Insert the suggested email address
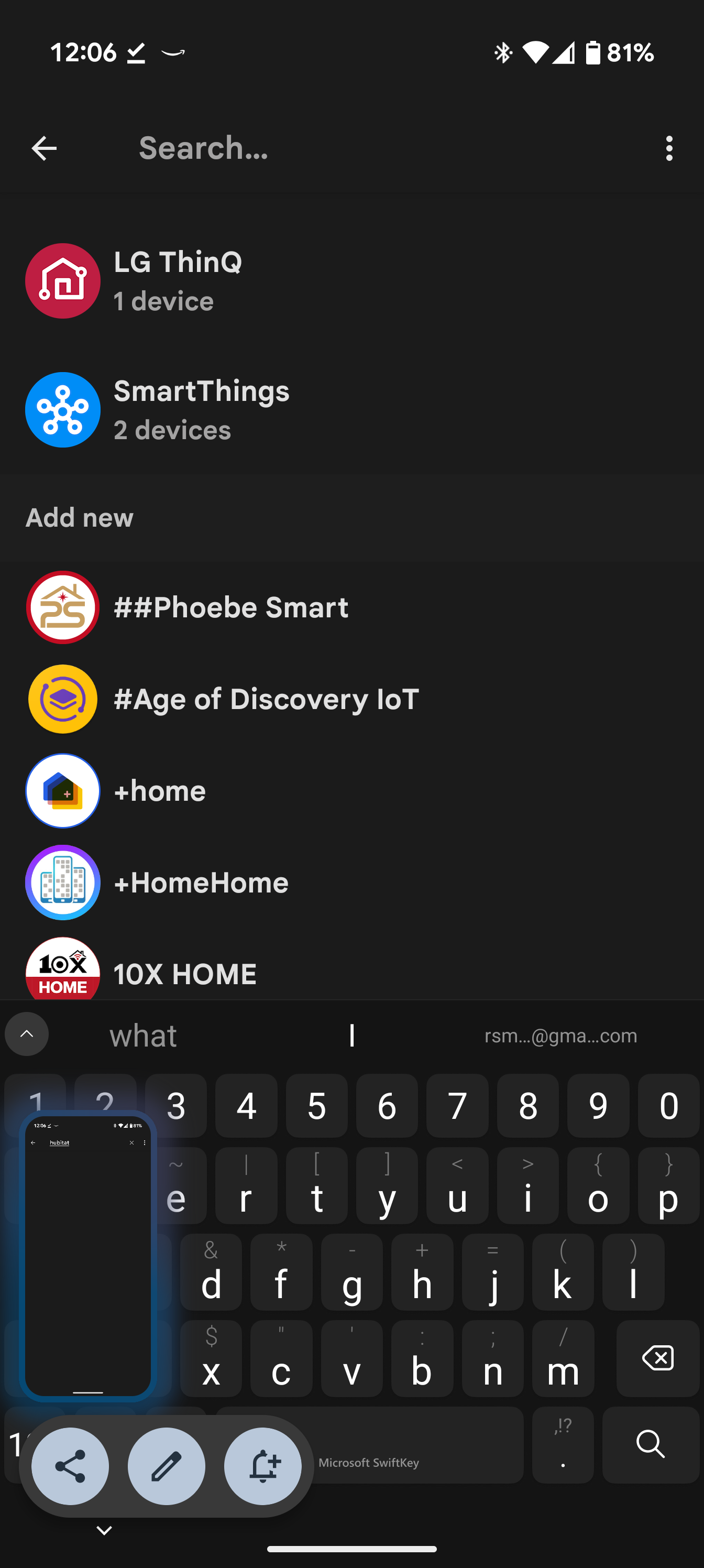This screenshot has height=1568, width=704. (560, 1036)
